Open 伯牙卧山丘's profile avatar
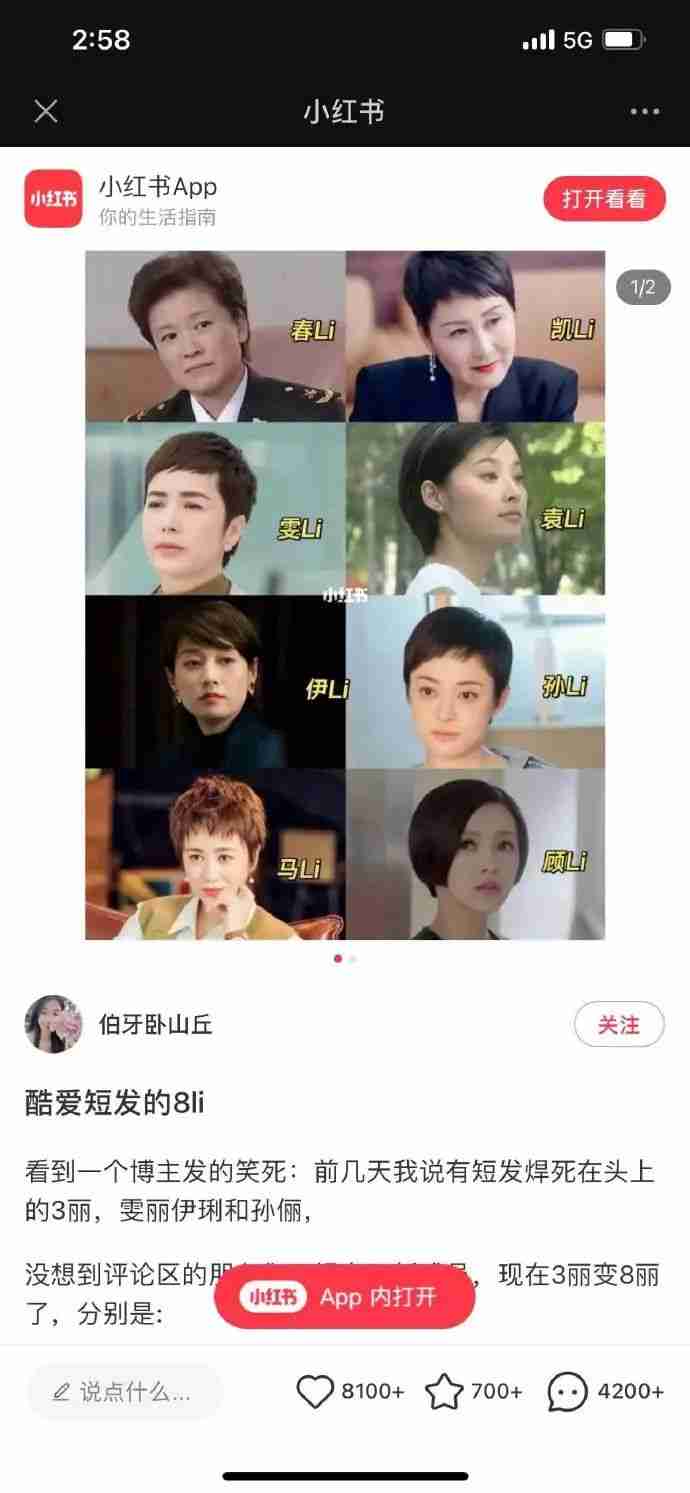690x1493 pixels. click(x=53, y=1024)
